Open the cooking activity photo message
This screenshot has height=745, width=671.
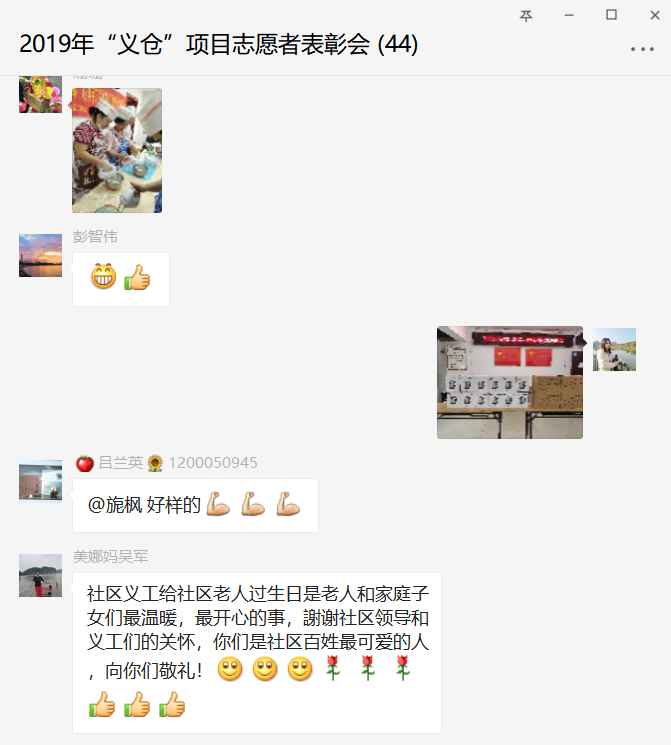tap(117, 150)
